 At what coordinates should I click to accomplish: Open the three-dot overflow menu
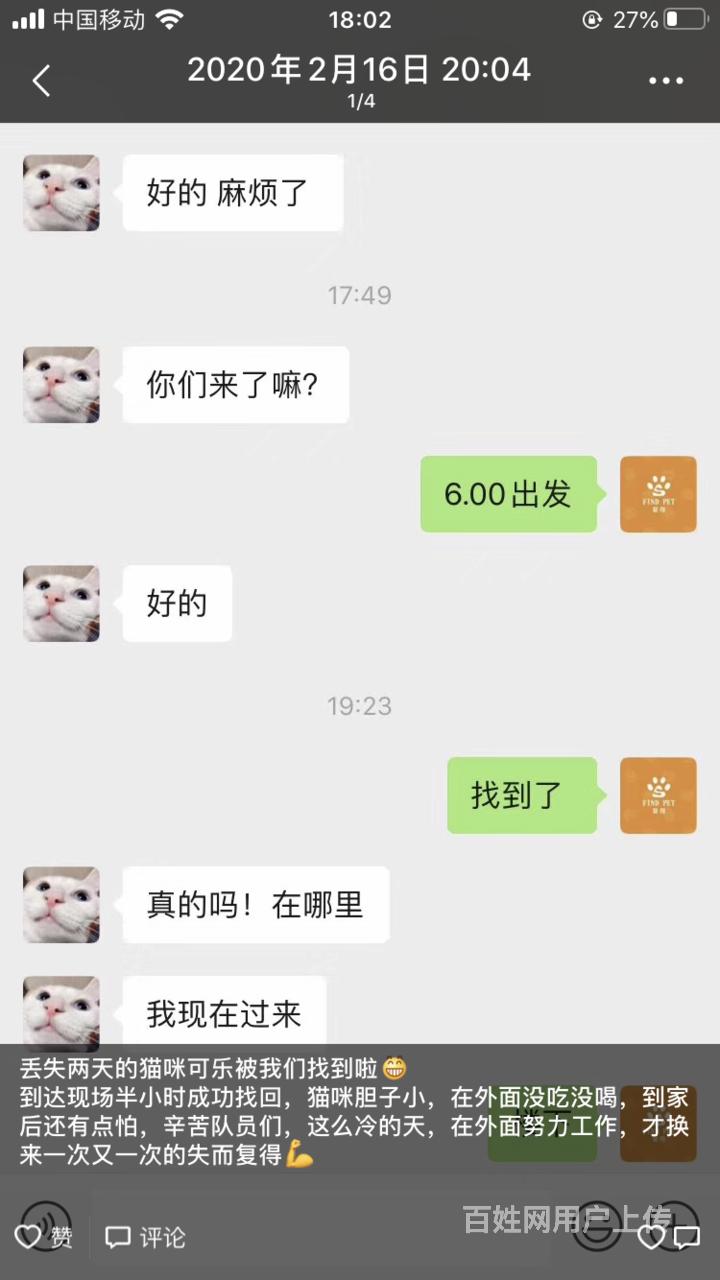(x=666, y=81)
